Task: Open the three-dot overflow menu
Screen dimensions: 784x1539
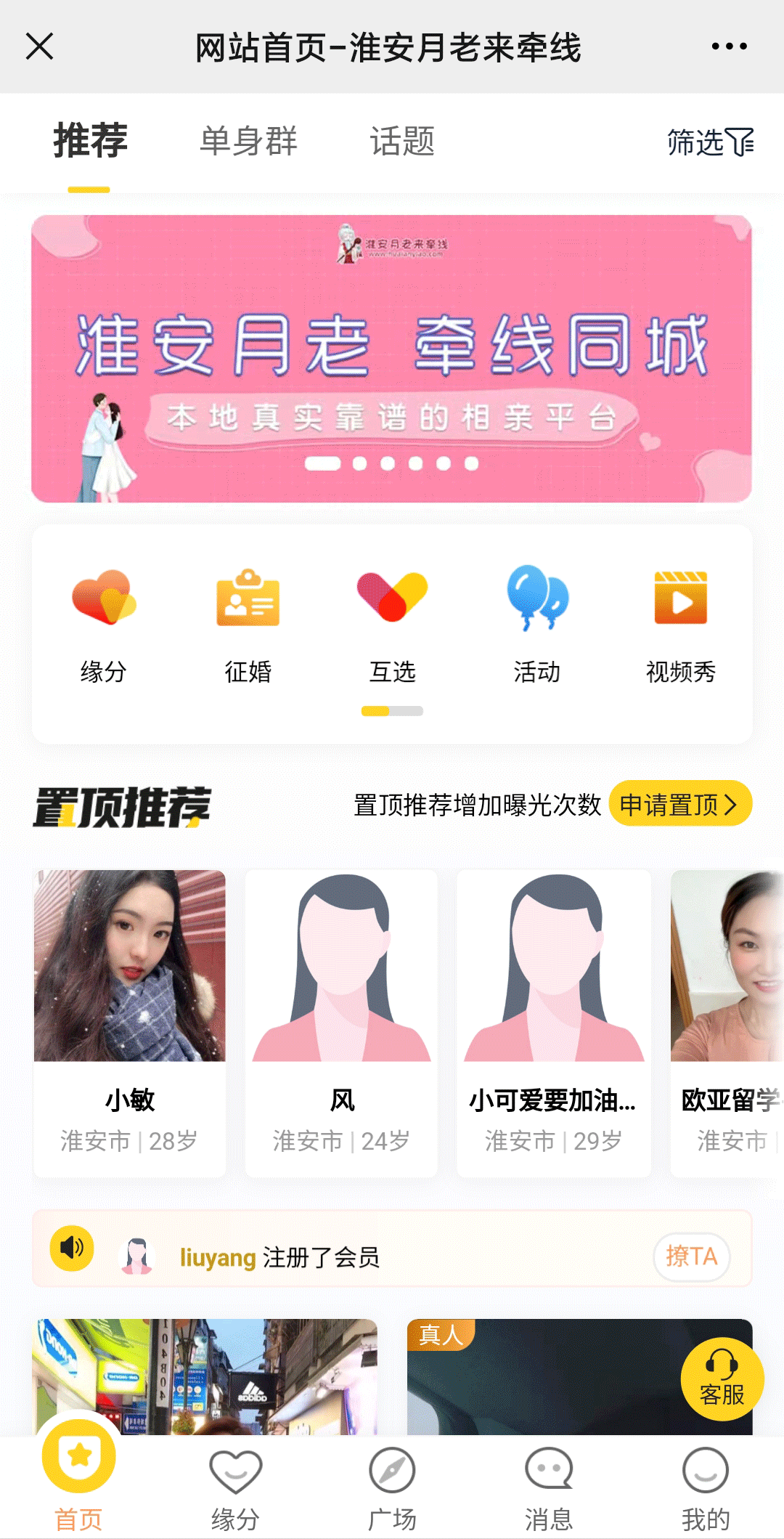Action: 729,46
